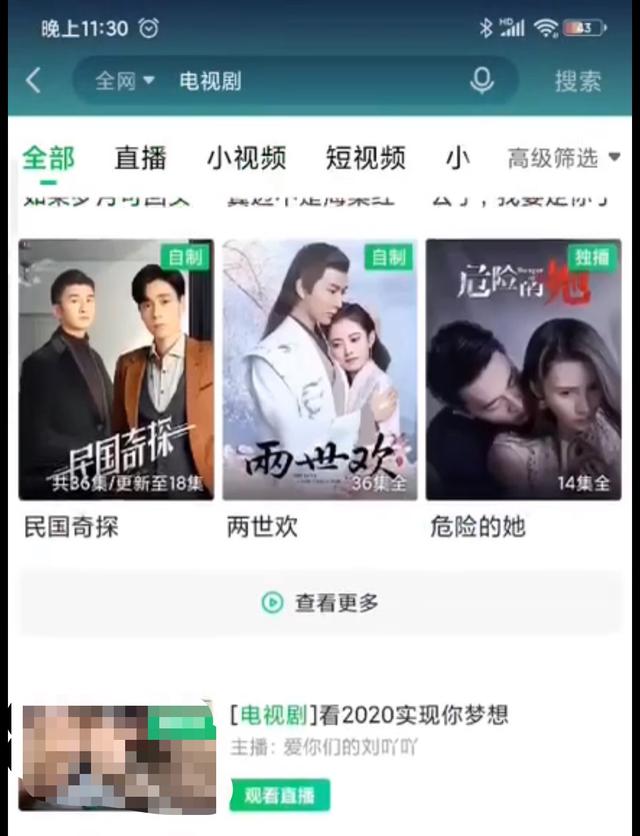The width and height of the screenshot is (640, 836).
Task: Switch to the 小视频 tab
Action: click(246, 158)
